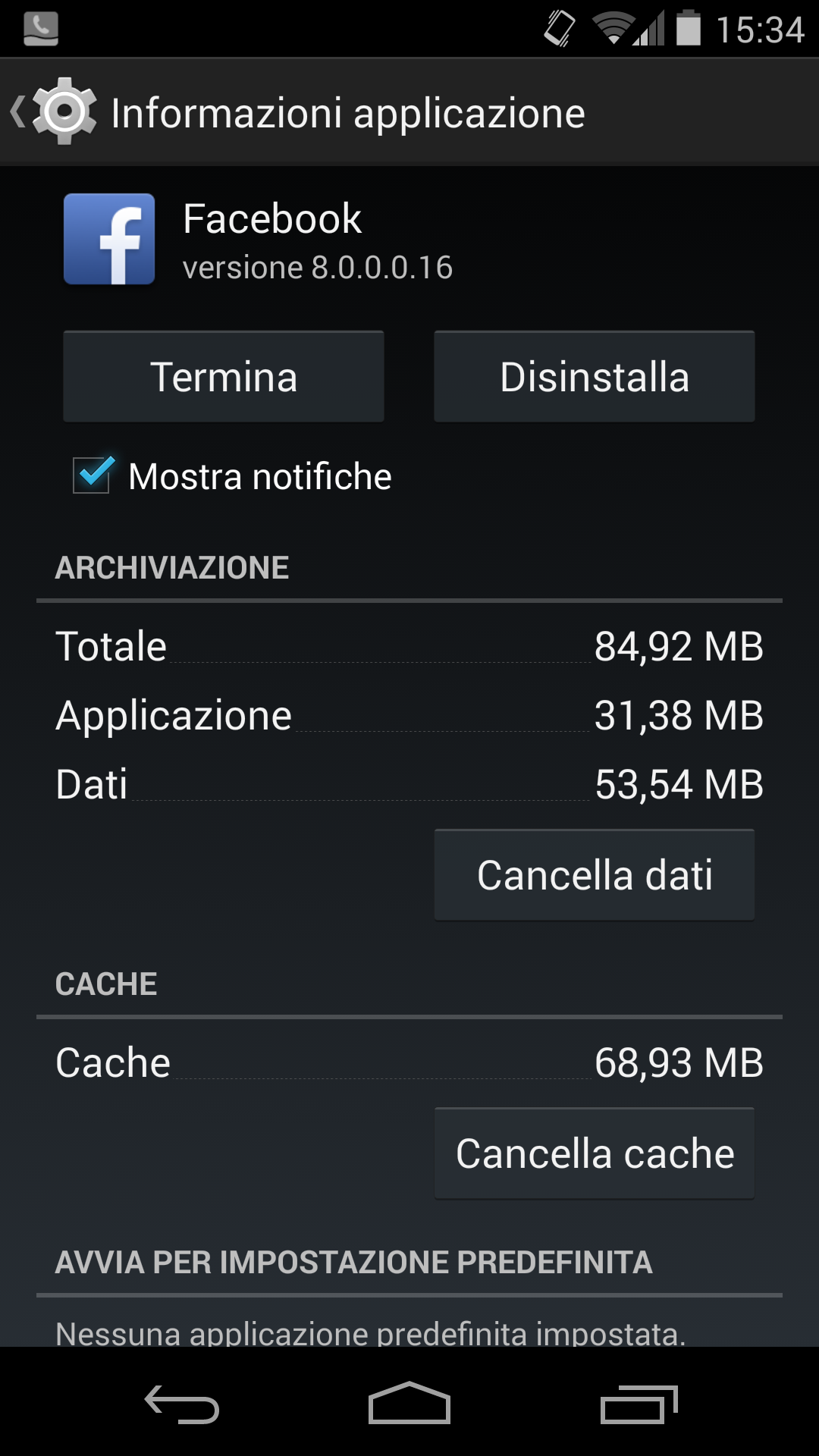Uncheck the Mostra notifiche checkbox
Screen dimensions: 819x1456
click(x=93, y=475)
